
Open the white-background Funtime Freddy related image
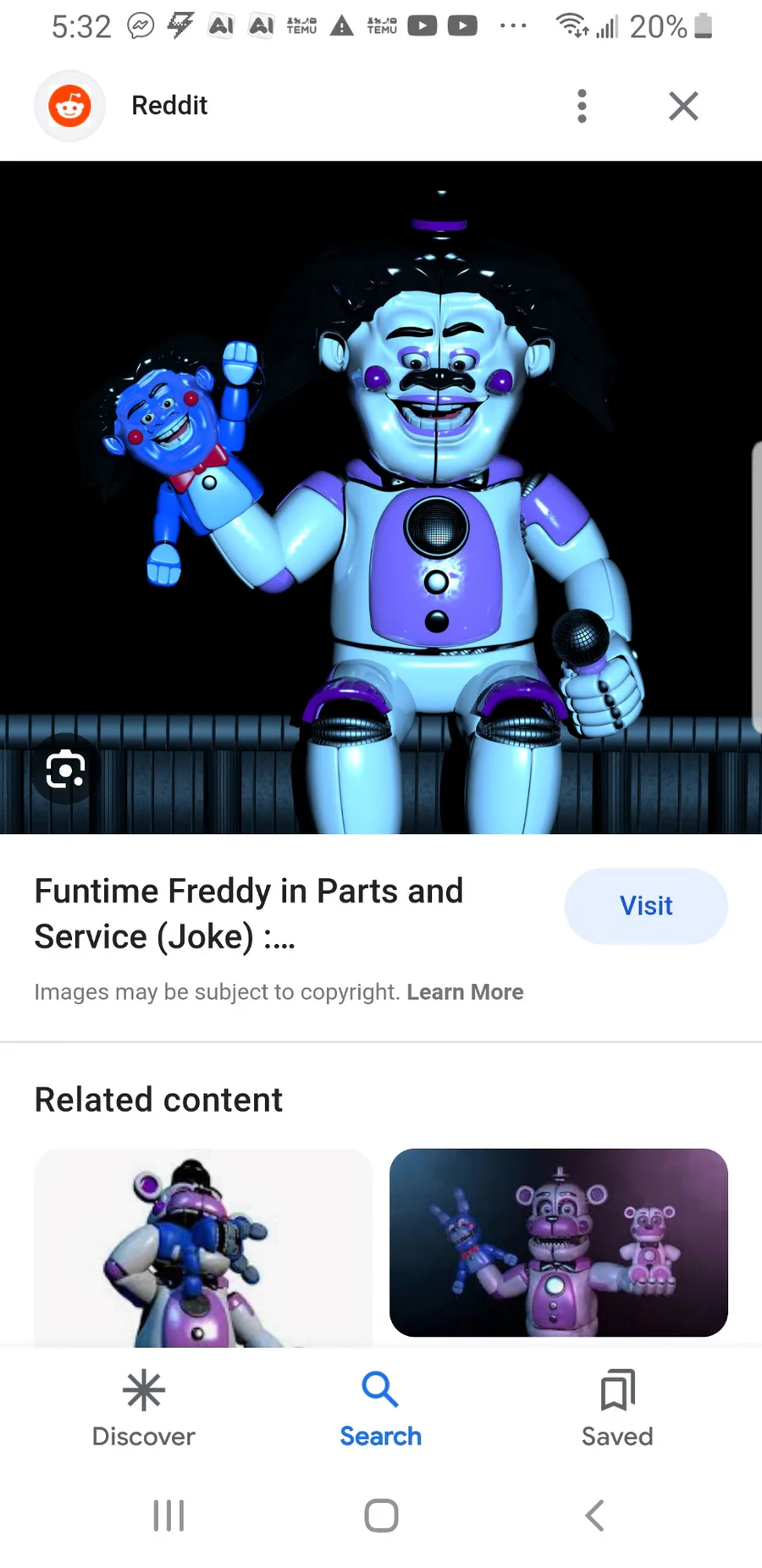(x=203, y=1247)
